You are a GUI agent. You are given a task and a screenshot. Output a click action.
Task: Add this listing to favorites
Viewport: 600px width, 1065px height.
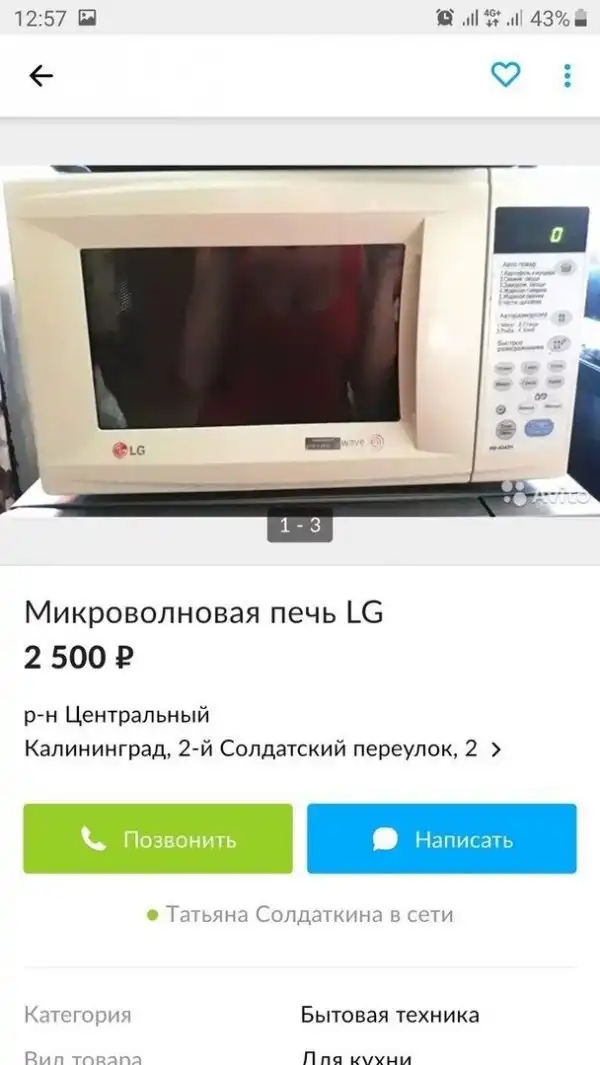[x=506, y=75]
